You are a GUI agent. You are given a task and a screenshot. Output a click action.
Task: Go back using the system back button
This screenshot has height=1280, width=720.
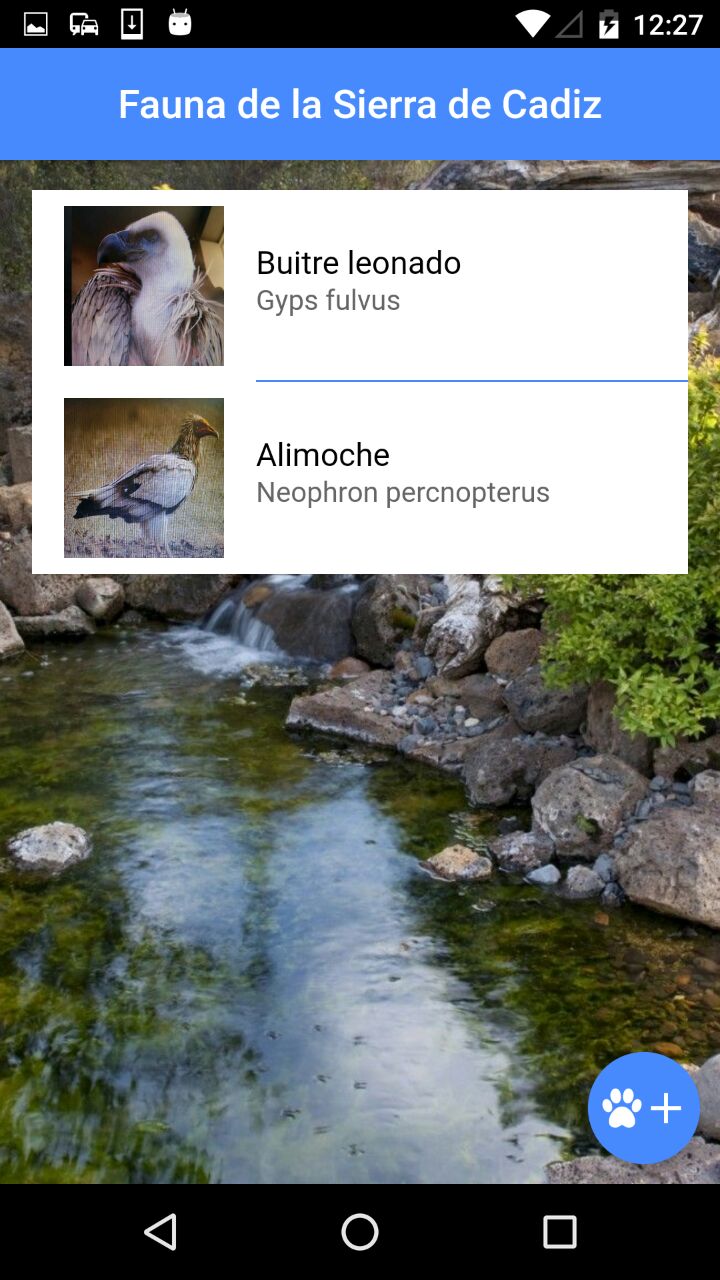tap(160, 1232)
